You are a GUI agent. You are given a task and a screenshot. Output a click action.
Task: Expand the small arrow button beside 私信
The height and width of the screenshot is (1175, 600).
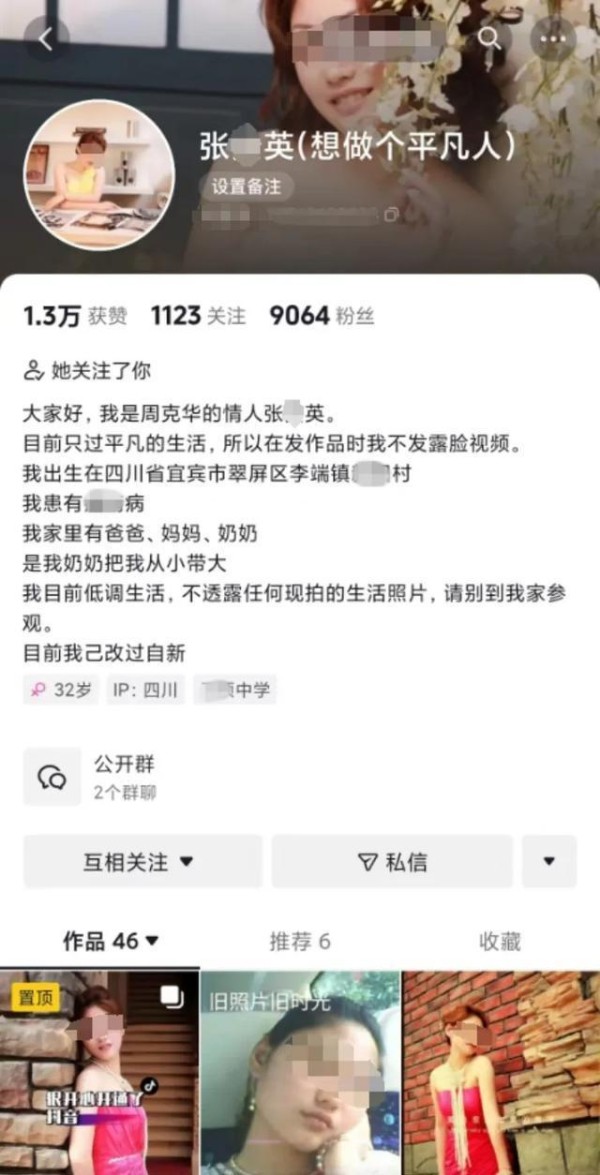click(x=549, y=862)
